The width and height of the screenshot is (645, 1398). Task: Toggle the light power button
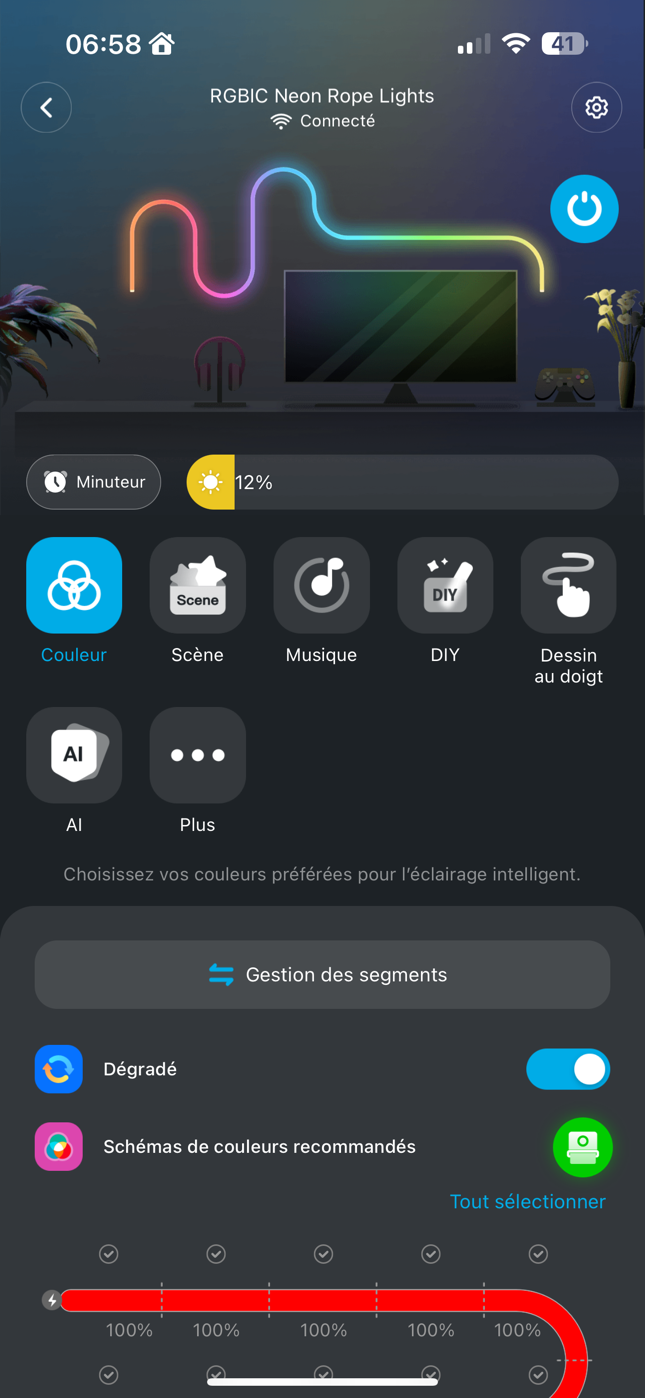(x=584, y=209)
